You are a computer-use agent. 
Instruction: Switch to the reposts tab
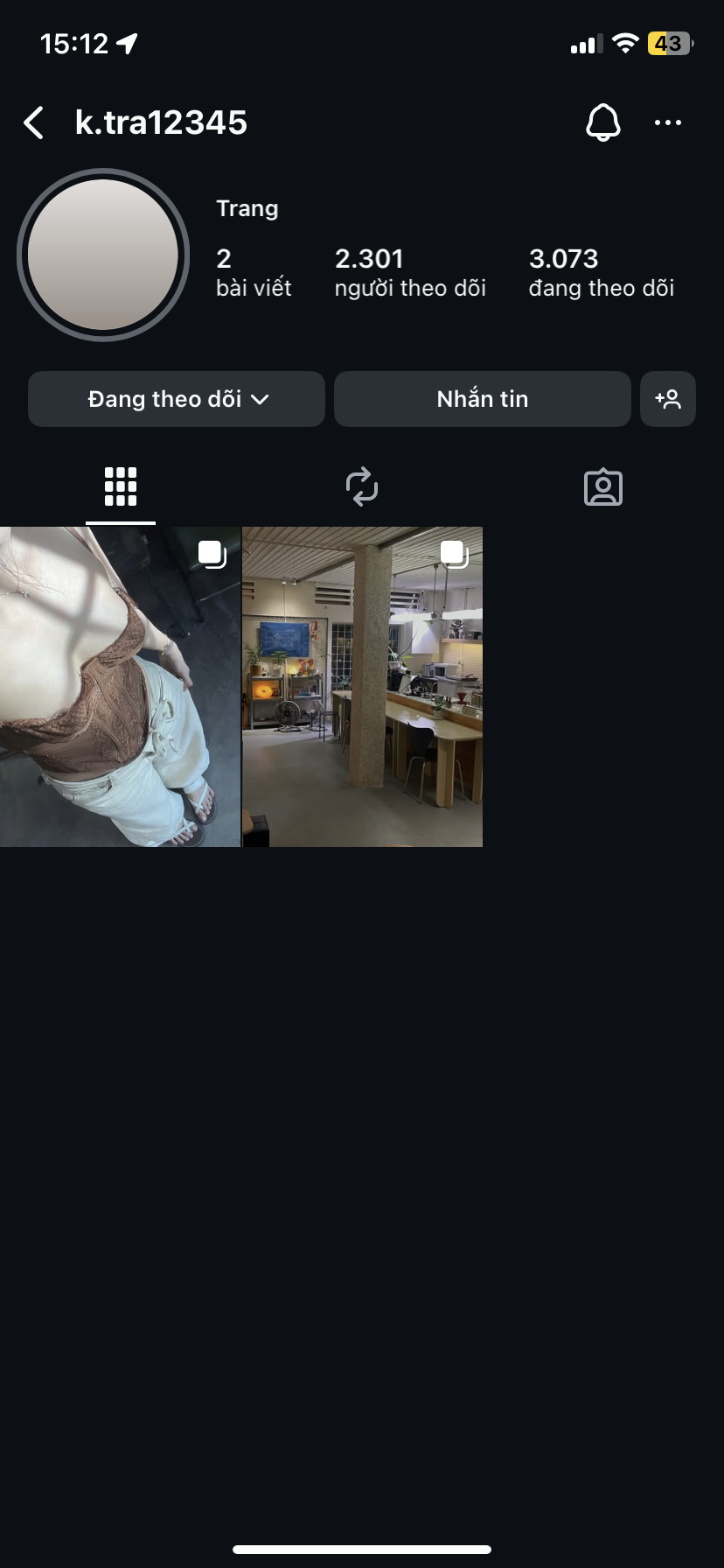361,486
